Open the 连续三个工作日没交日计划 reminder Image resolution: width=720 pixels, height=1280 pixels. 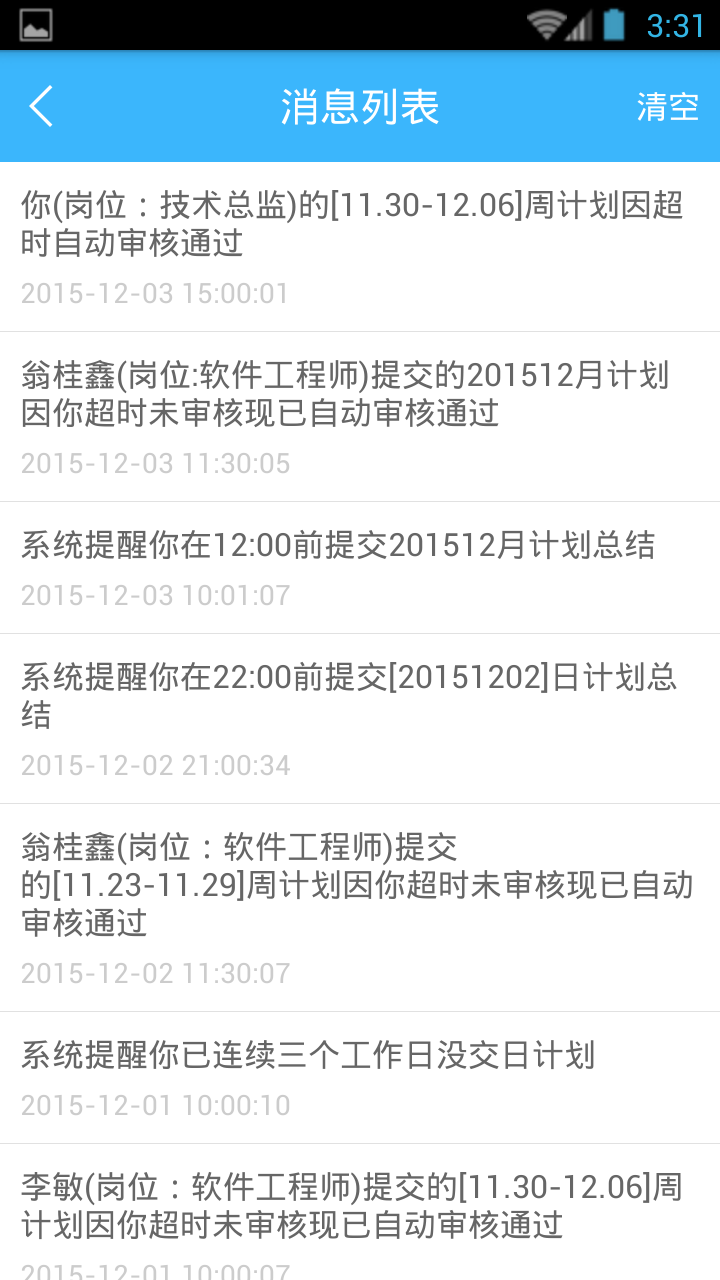360,1078
